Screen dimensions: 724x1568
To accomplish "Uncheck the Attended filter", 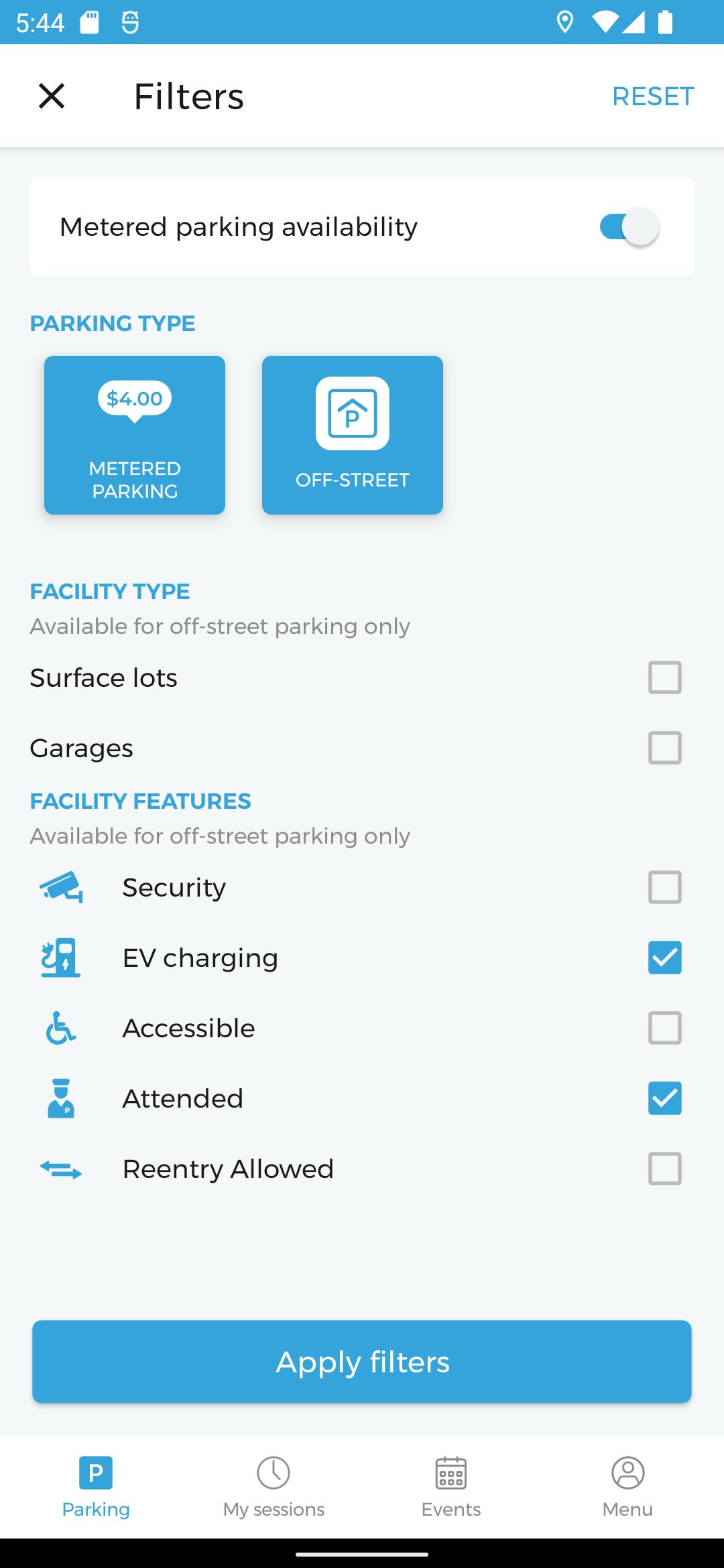I will pyautogui.click(x=665, y=1098).
